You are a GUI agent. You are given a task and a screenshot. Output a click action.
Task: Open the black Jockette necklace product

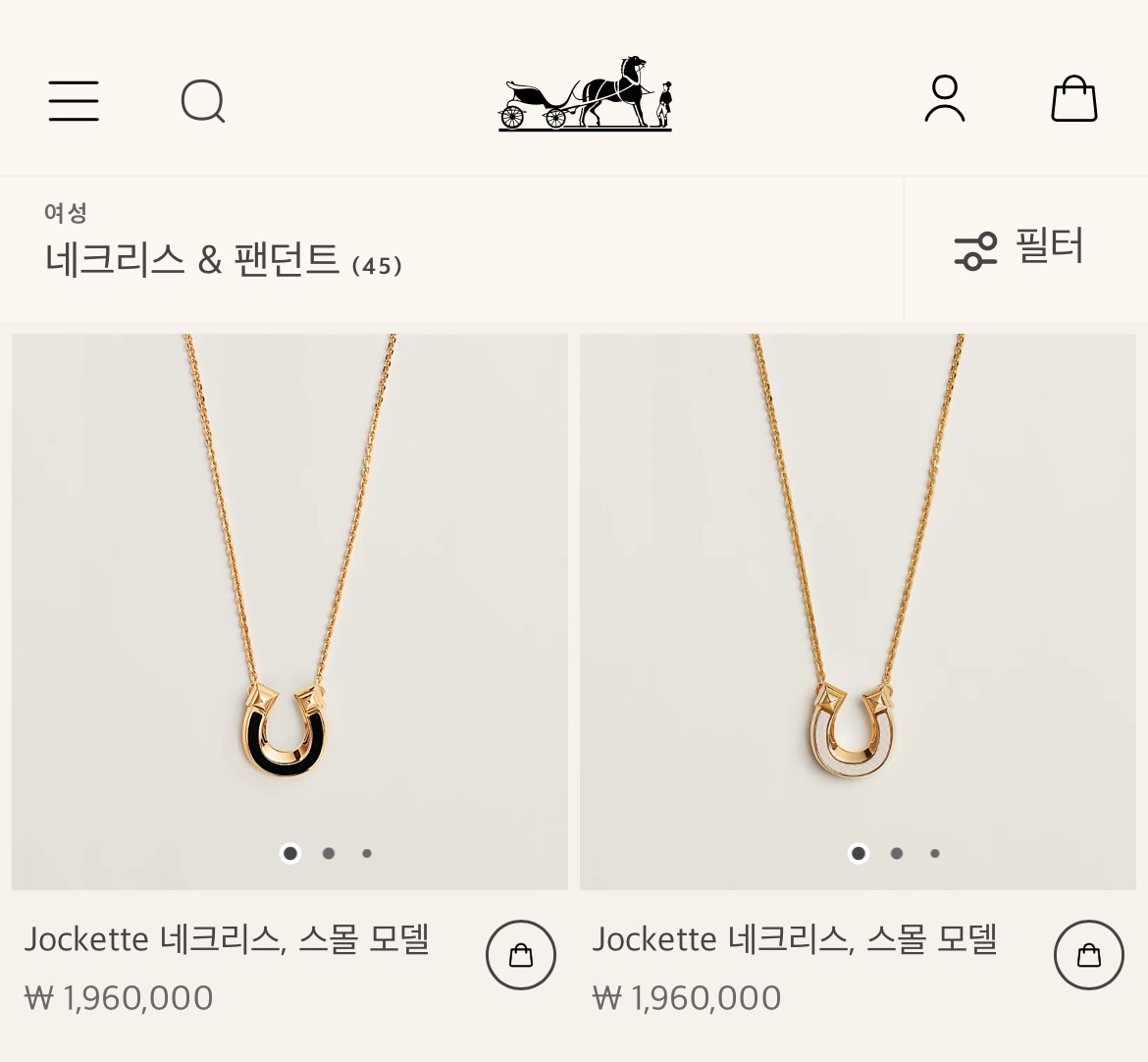(289, 609)
